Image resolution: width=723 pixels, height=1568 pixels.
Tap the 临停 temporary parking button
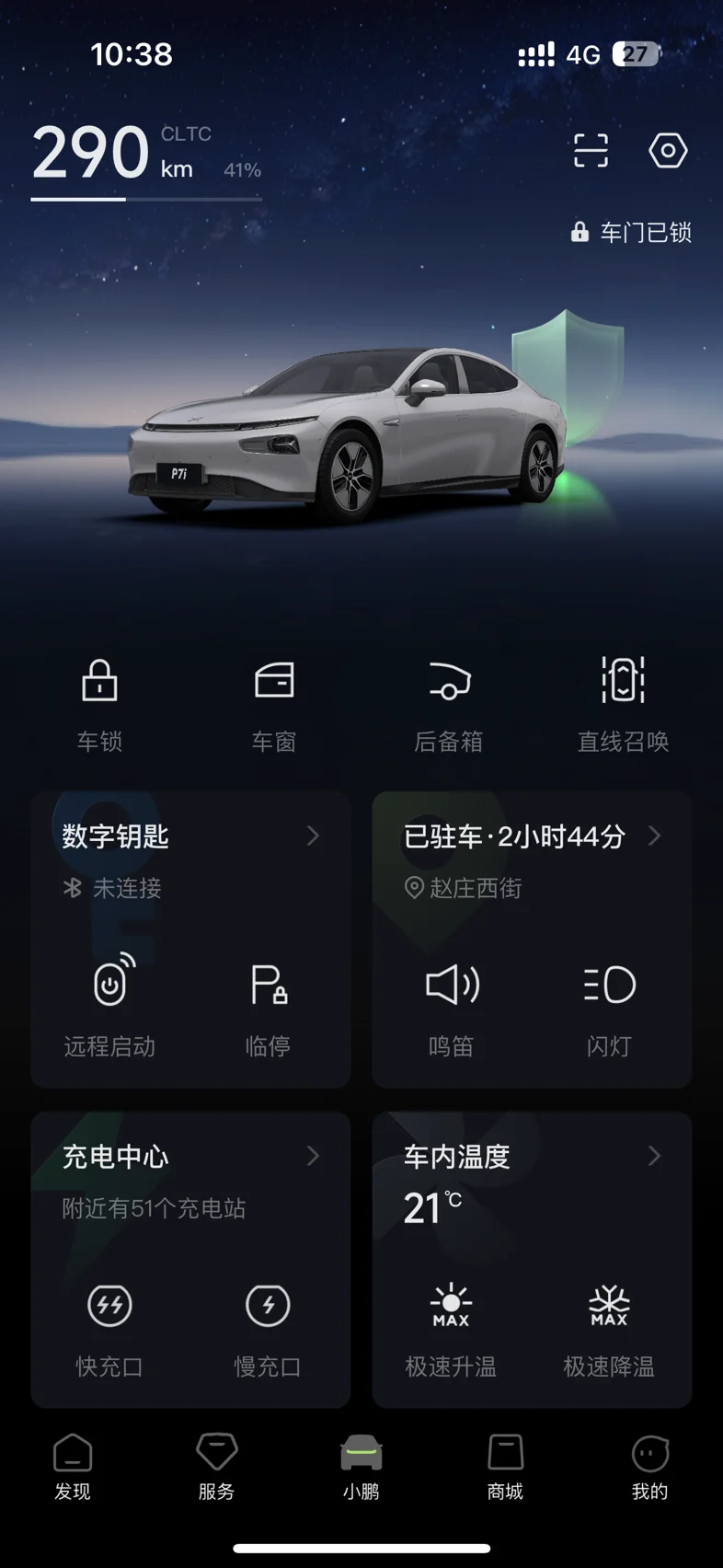tap(268, 1007)
